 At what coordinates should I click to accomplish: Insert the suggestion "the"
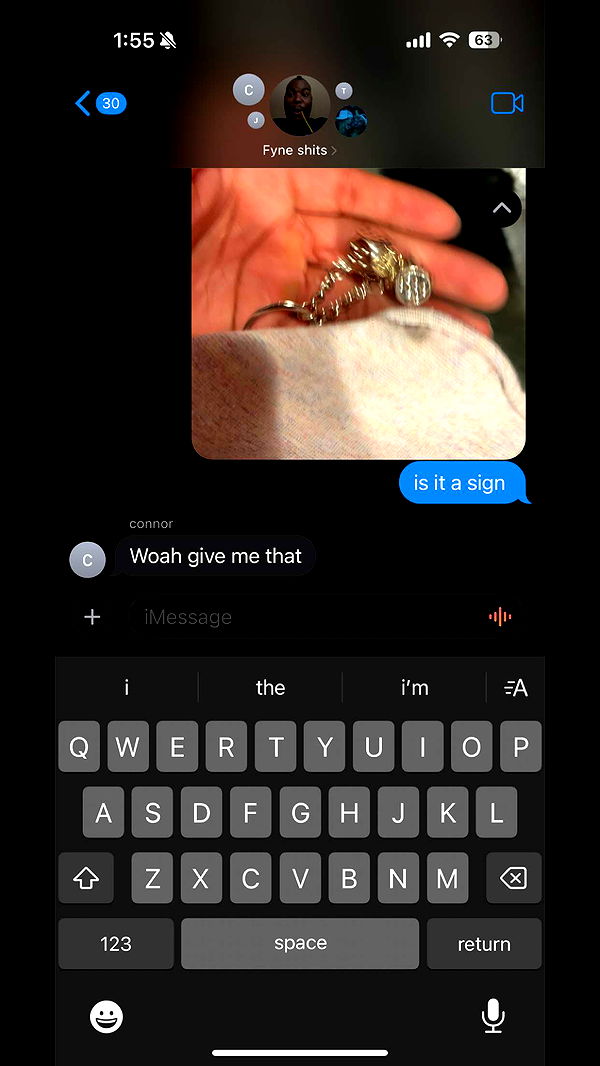click(x=270, y=687)
